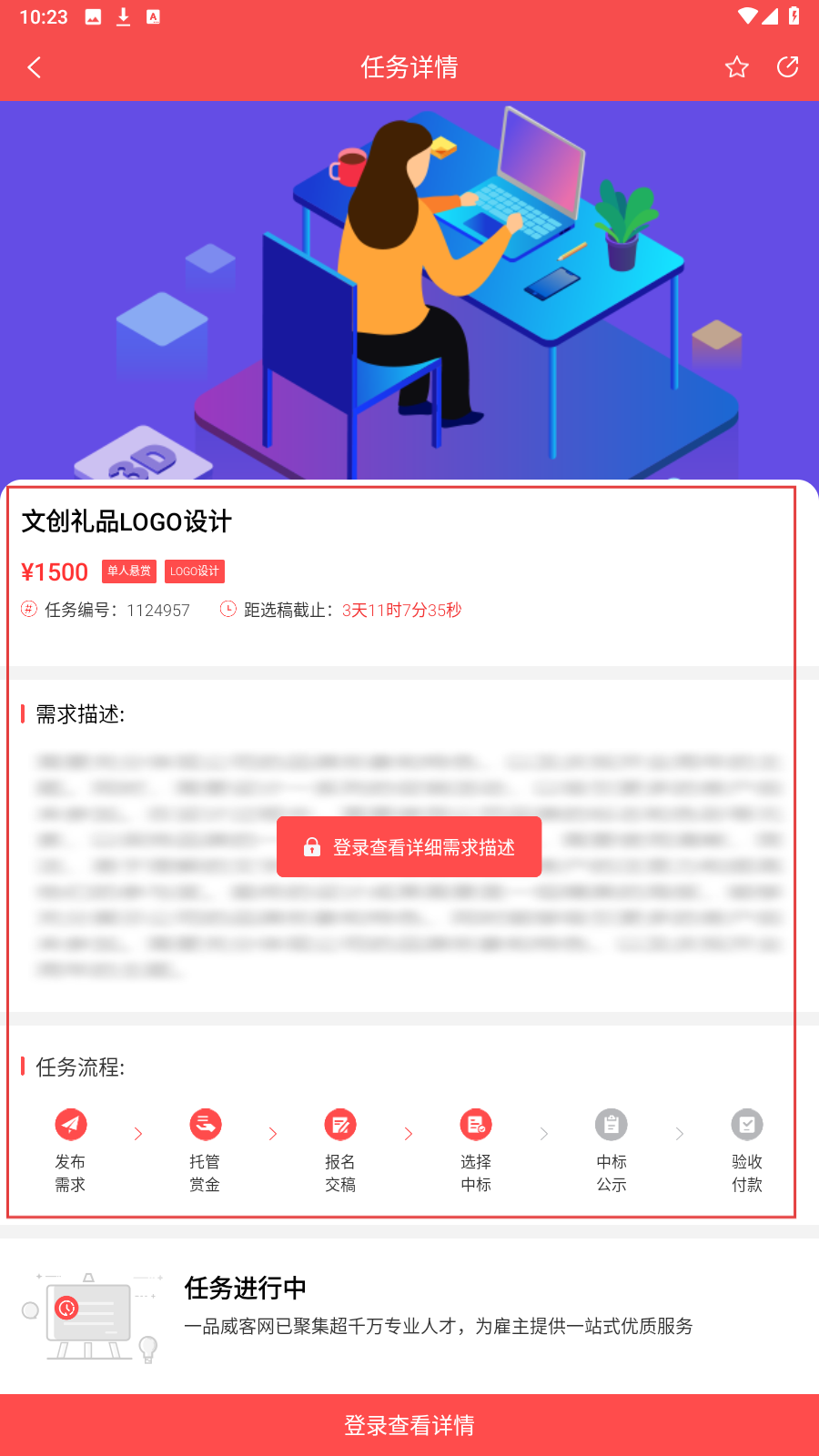819x1456 pixels.
Task: Tap 登录查看详细需求描述 button
Action: tap(409, 847)
